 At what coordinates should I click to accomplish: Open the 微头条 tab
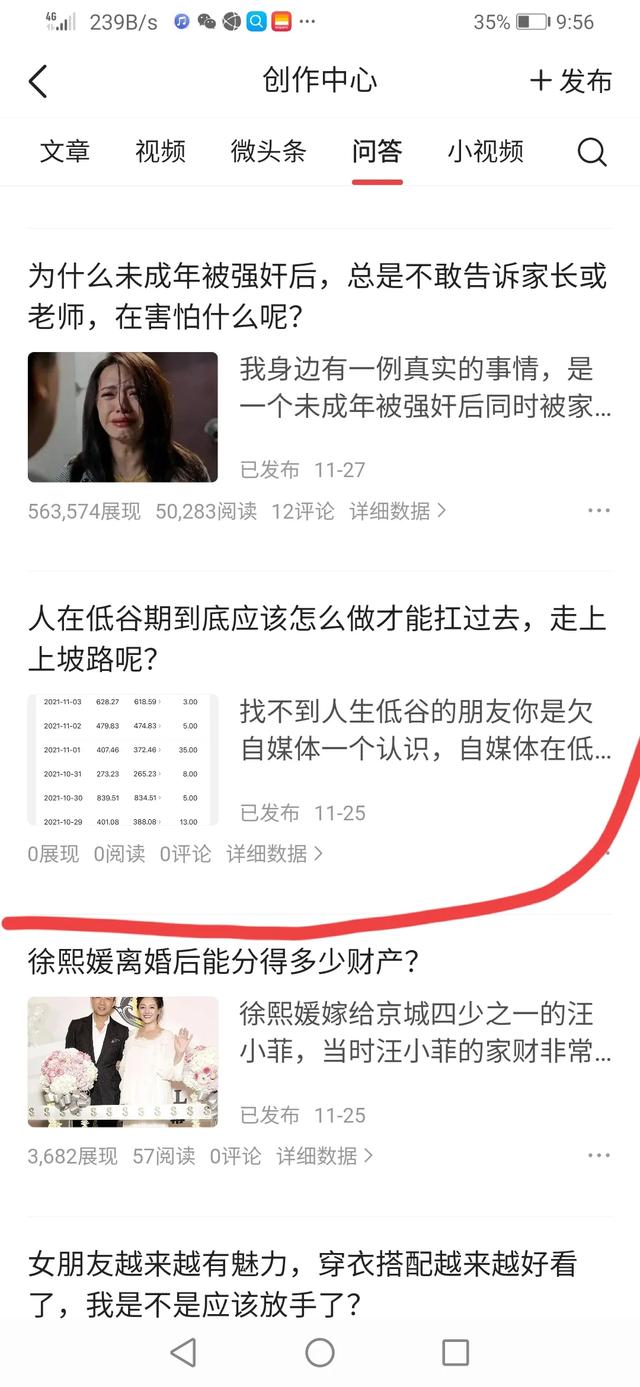268,151
